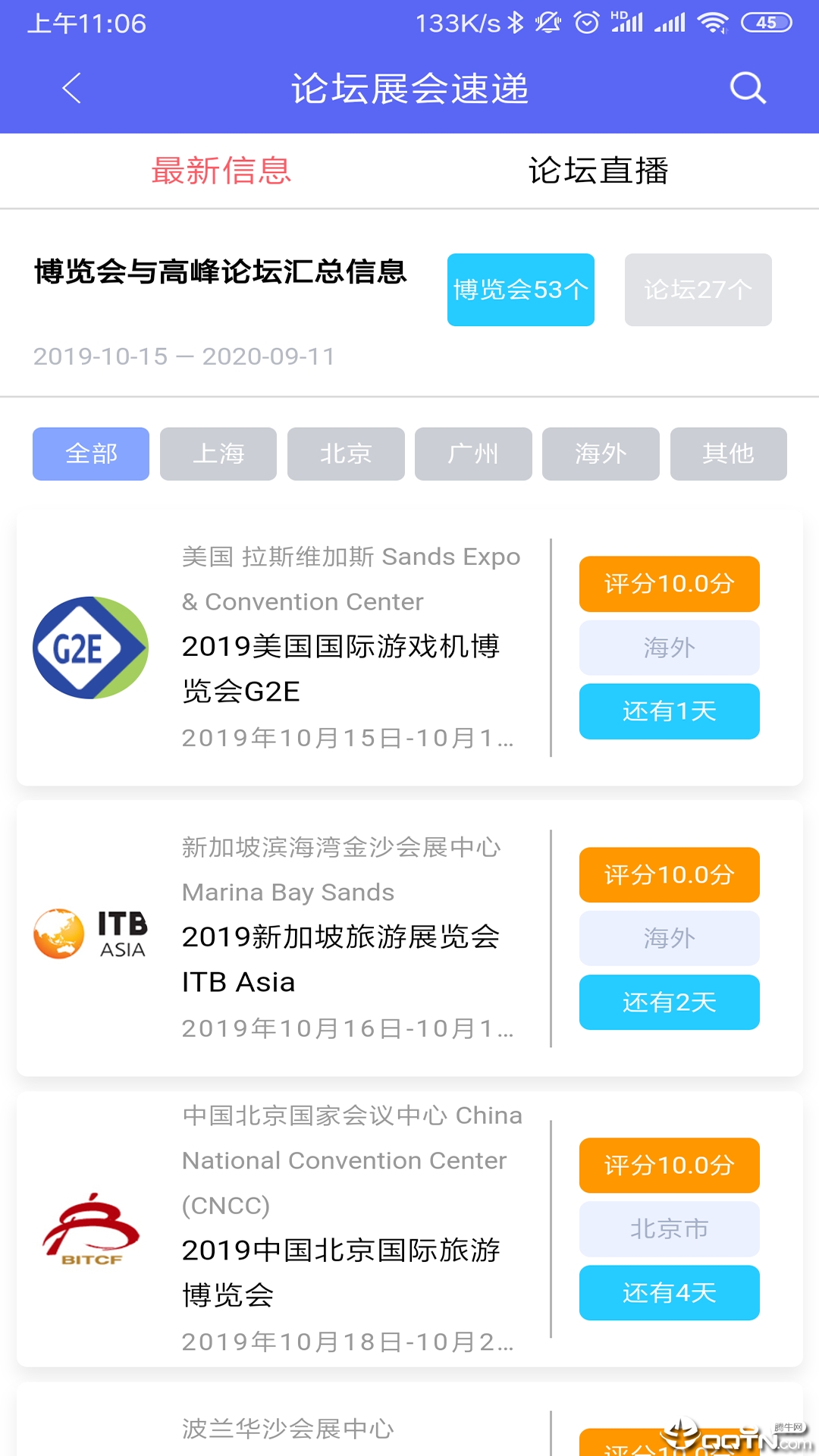The image size is (819, 1456).
Task: Enable the 海外 location filter
Action: [x=600, y=453]
